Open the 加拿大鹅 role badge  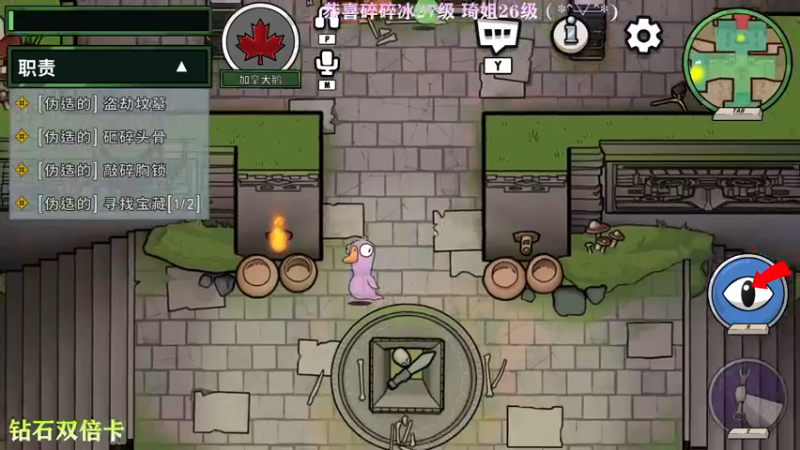(261, 44)
